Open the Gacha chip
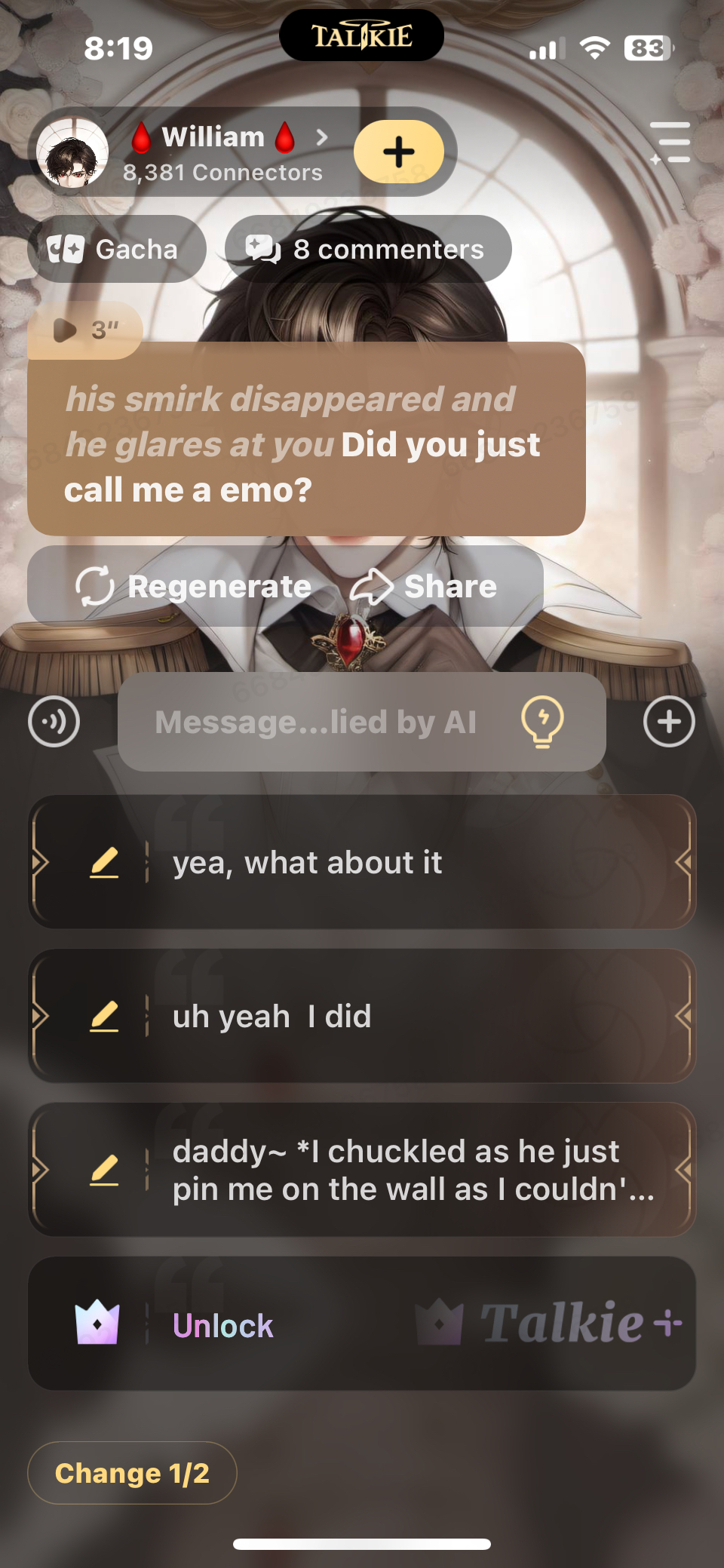This screenshot has width=724, height=1568. (x=116, y=249)
